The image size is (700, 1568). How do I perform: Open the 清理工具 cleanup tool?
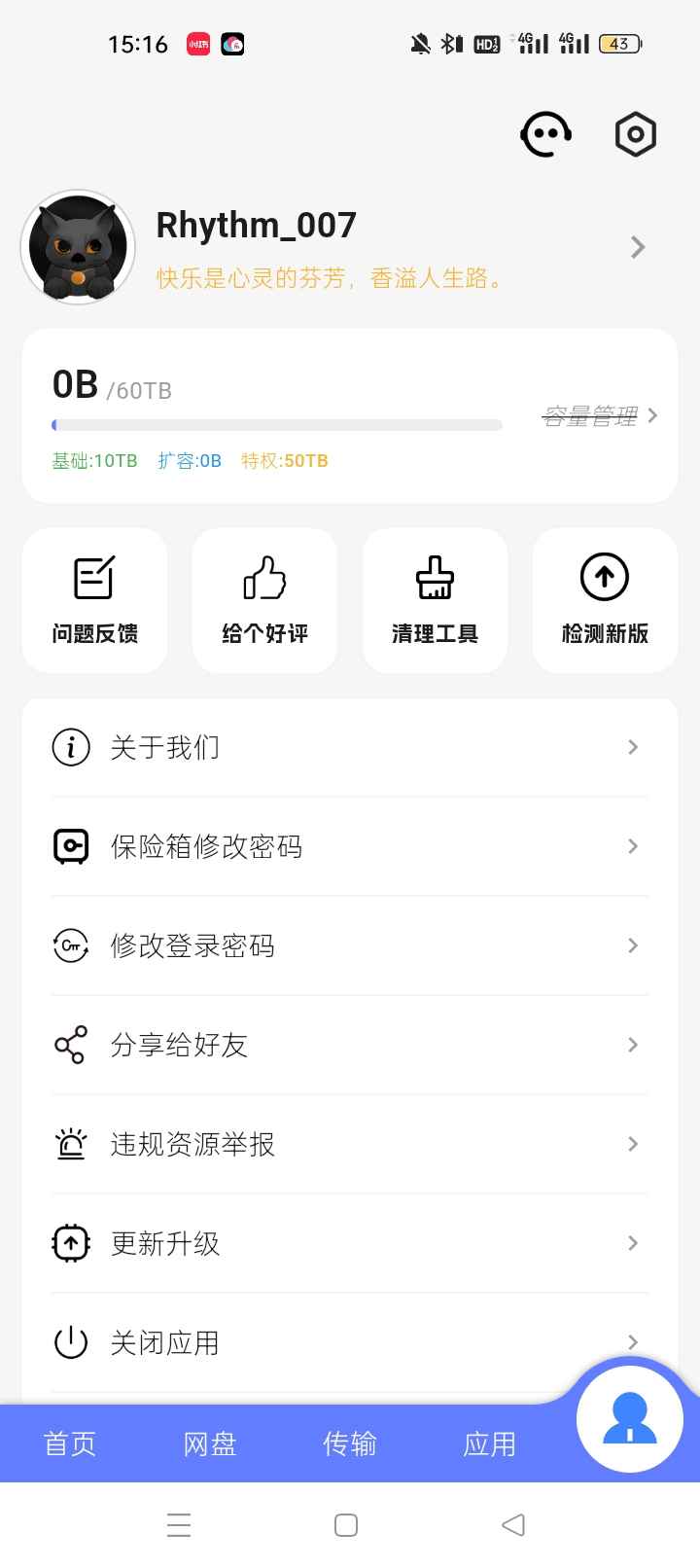435,600
